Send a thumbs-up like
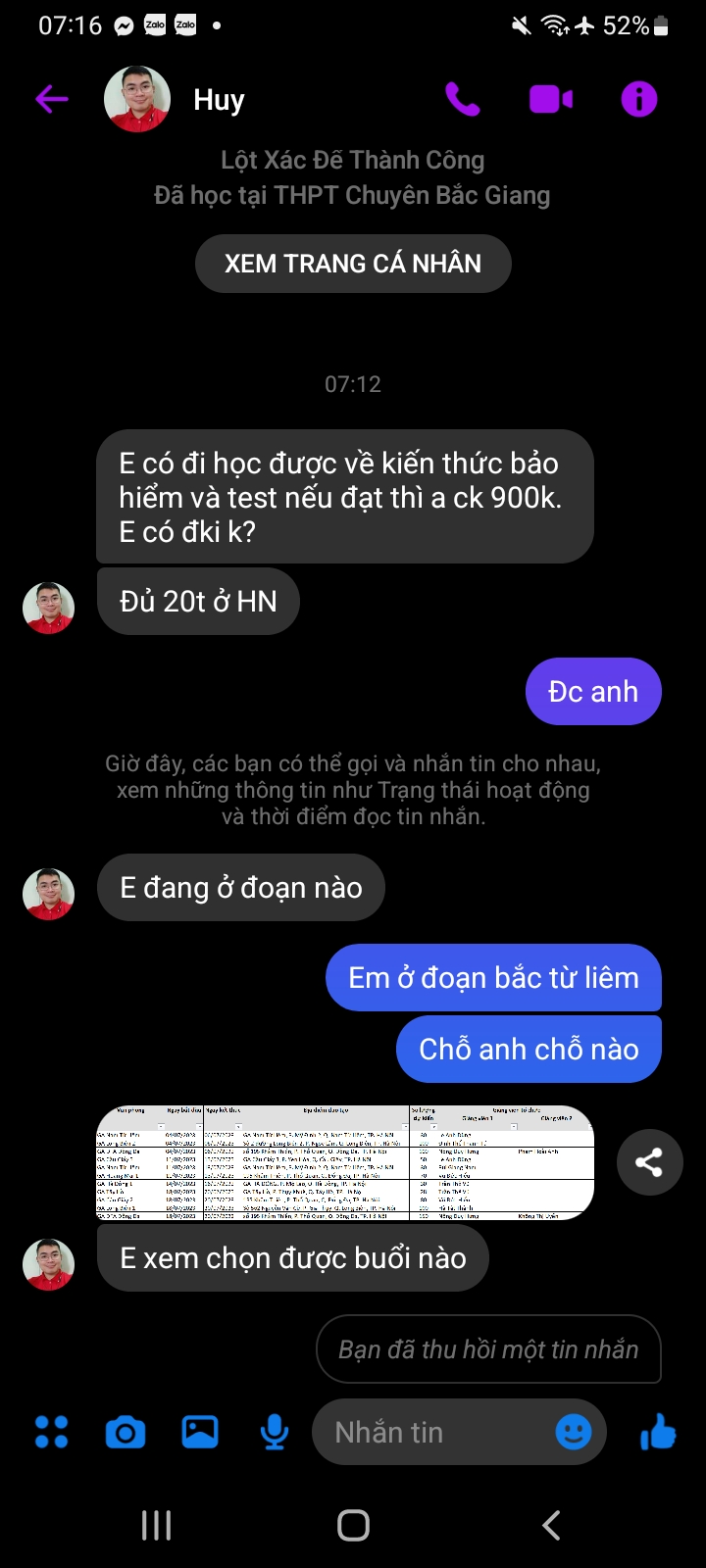706x1568 pixels. click(x=658, y=1432)
